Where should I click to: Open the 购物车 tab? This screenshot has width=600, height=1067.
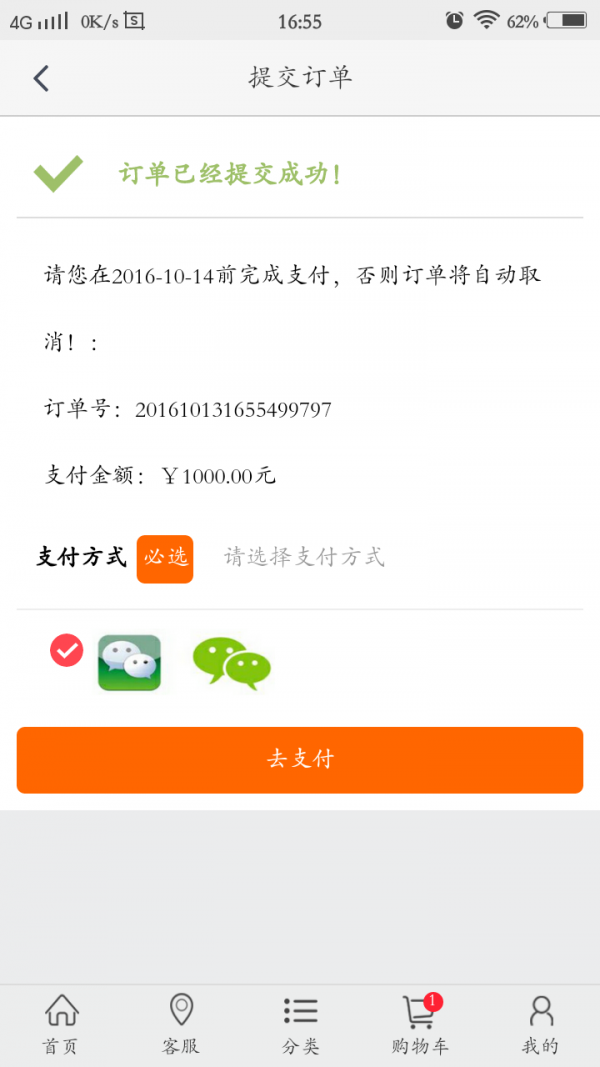pyautogui.click(x=420, y=1024)
